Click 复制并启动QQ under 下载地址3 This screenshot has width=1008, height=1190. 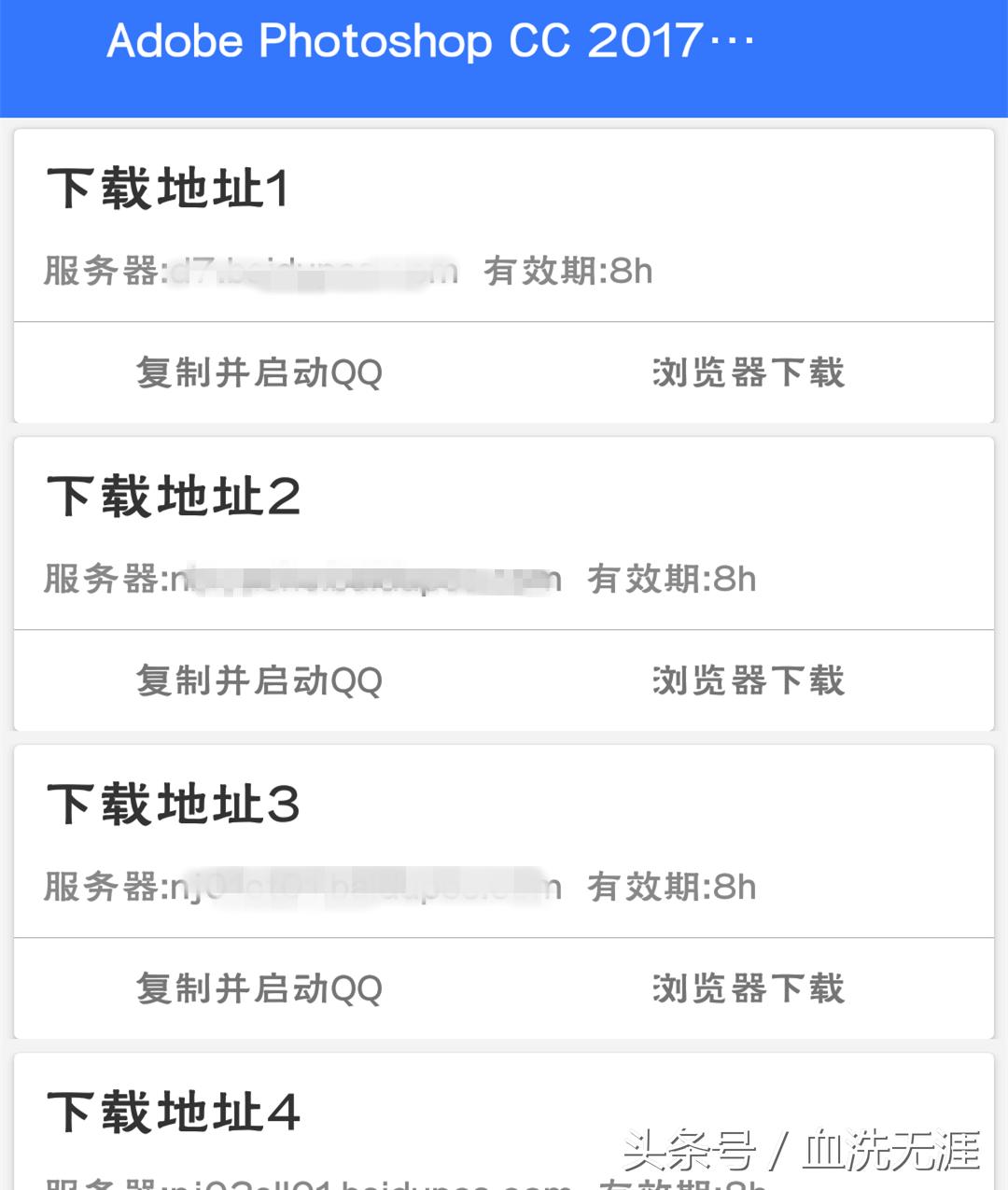[259, 987]
